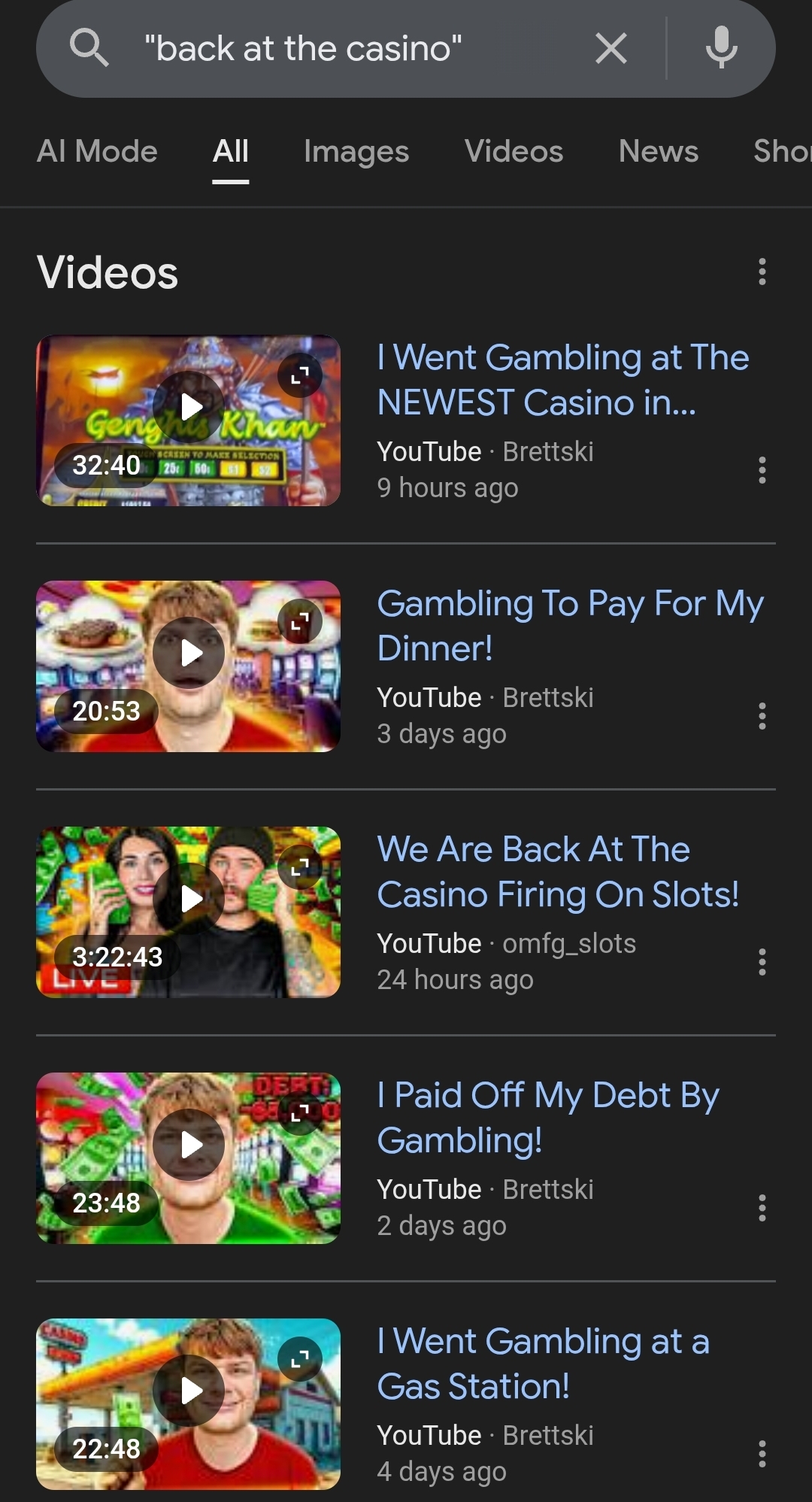Open more options for the omfg_slots video
The width and height of the screenshot is (812, 1502).
(762, 962)
